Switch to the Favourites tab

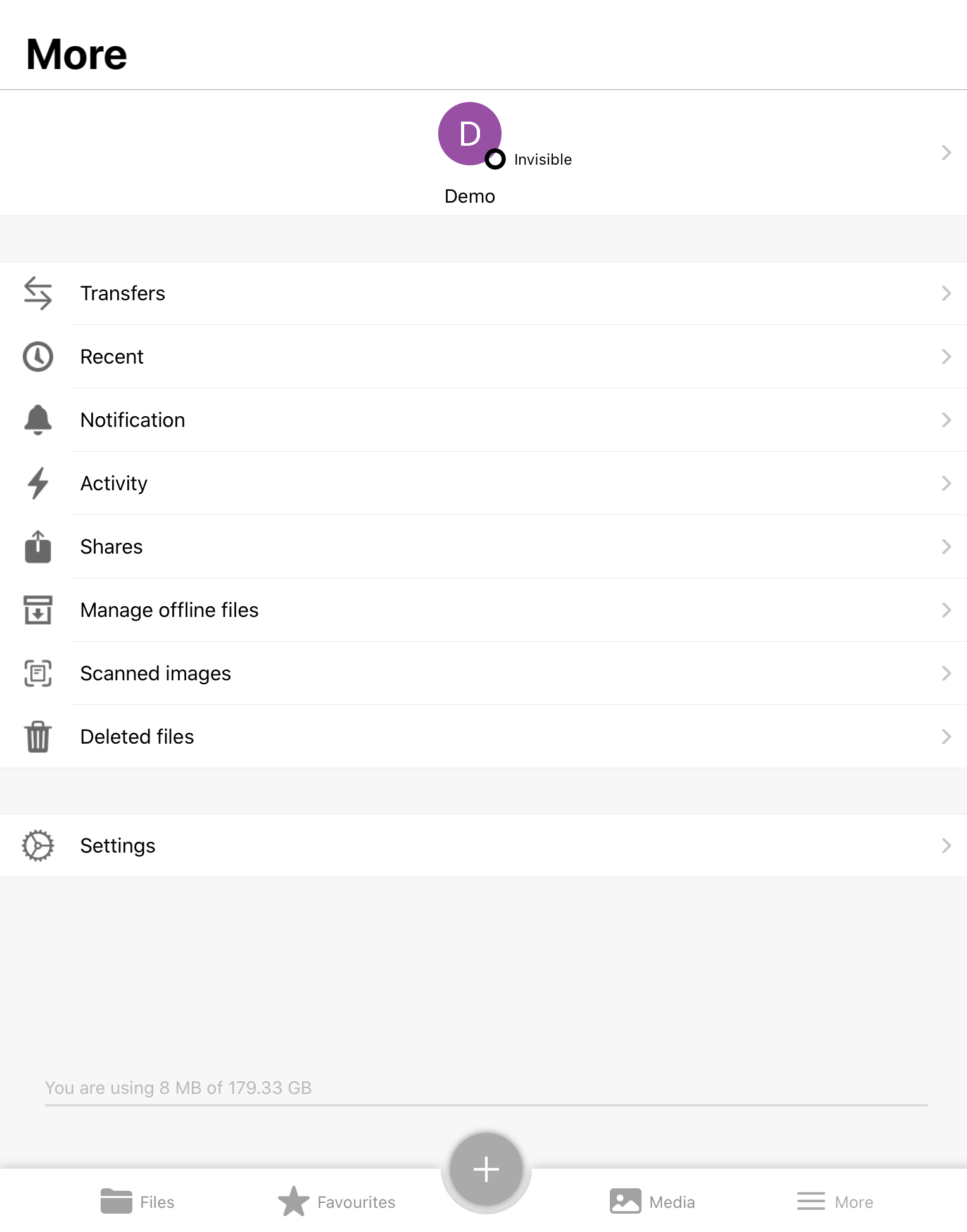point(337,1202)
